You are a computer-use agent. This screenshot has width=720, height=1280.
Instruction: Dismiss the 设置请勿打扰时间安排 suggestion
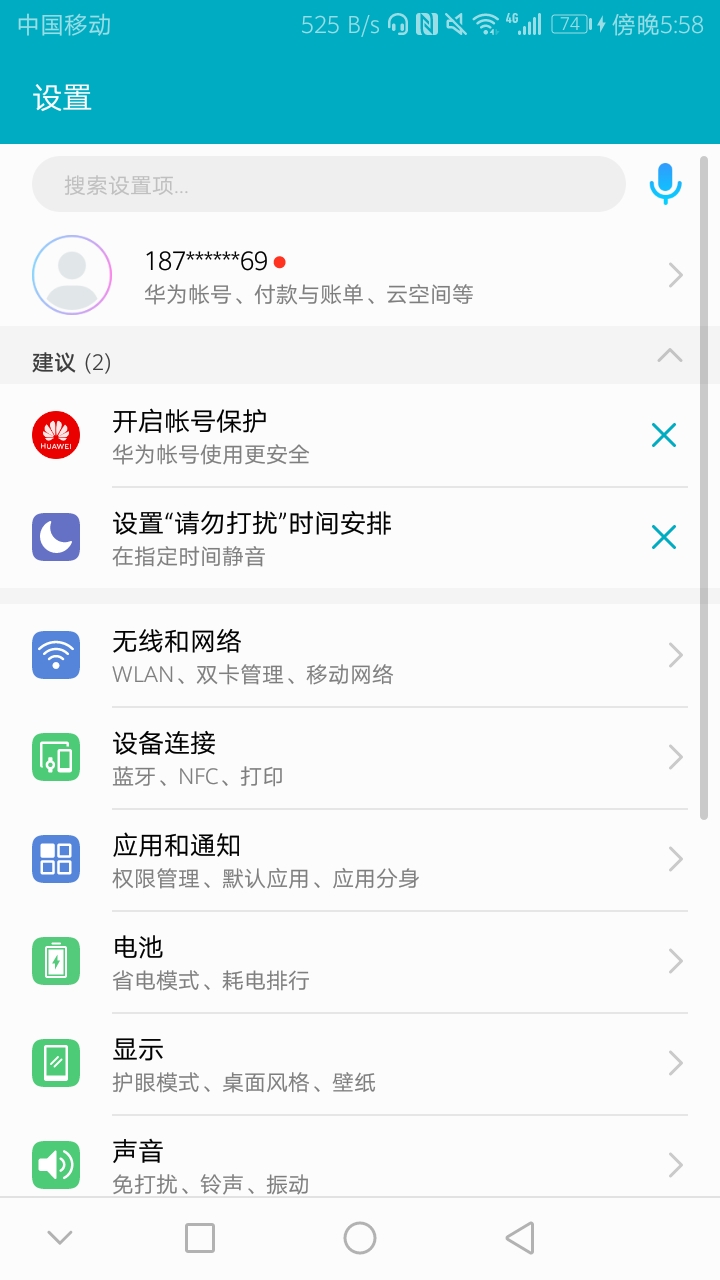tap(663, 537)
